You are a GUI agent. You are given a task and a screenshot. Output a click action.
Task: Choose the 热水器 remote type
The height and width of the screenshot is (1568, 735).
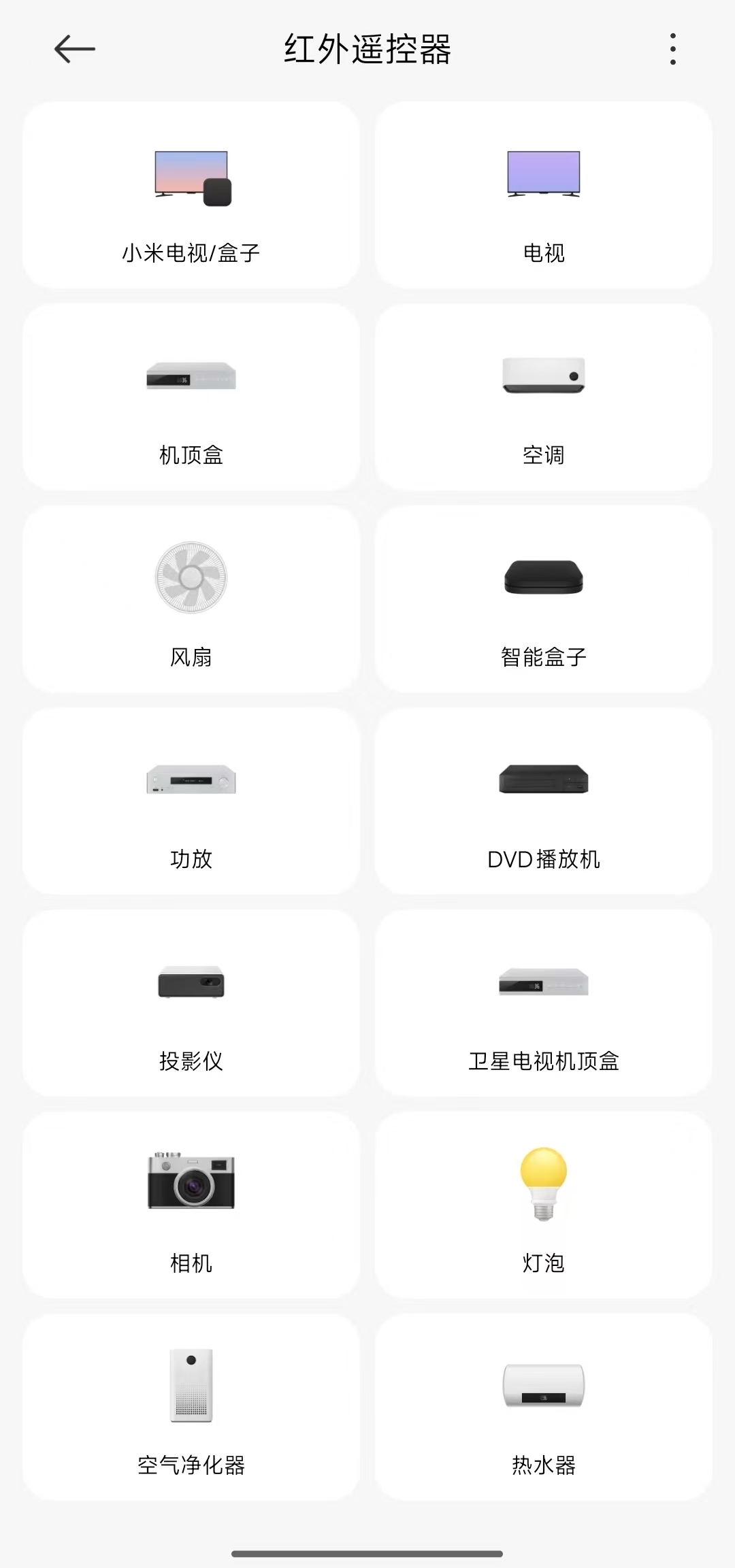tap(543, 1407)
